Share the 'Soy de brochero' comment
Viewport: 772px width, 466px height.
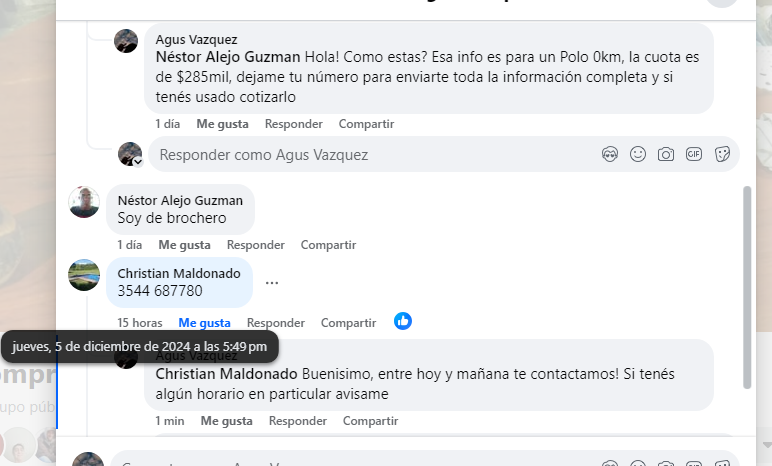(x=328, y=245)
